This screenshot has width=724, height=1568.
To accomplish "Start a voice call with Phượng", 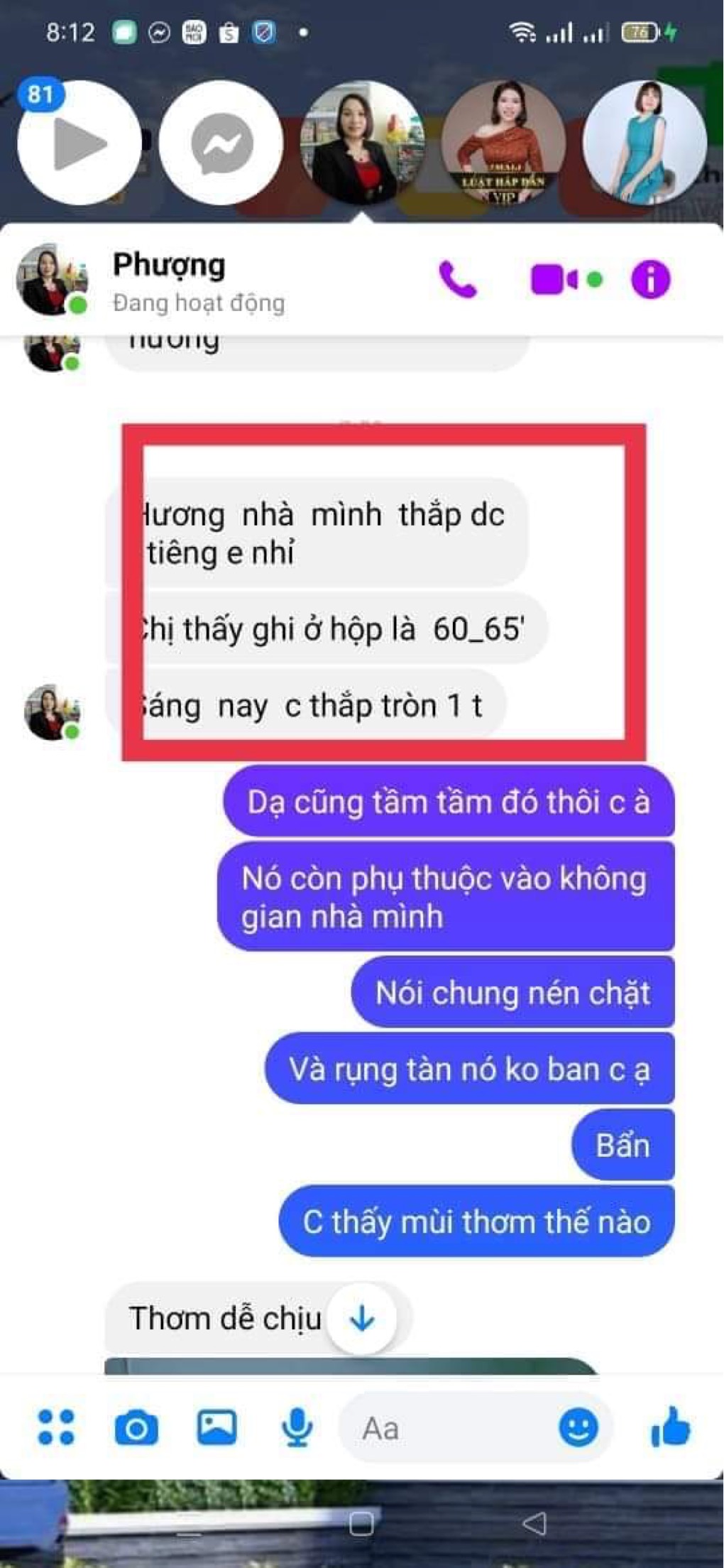I will click(x=458, y=280).
